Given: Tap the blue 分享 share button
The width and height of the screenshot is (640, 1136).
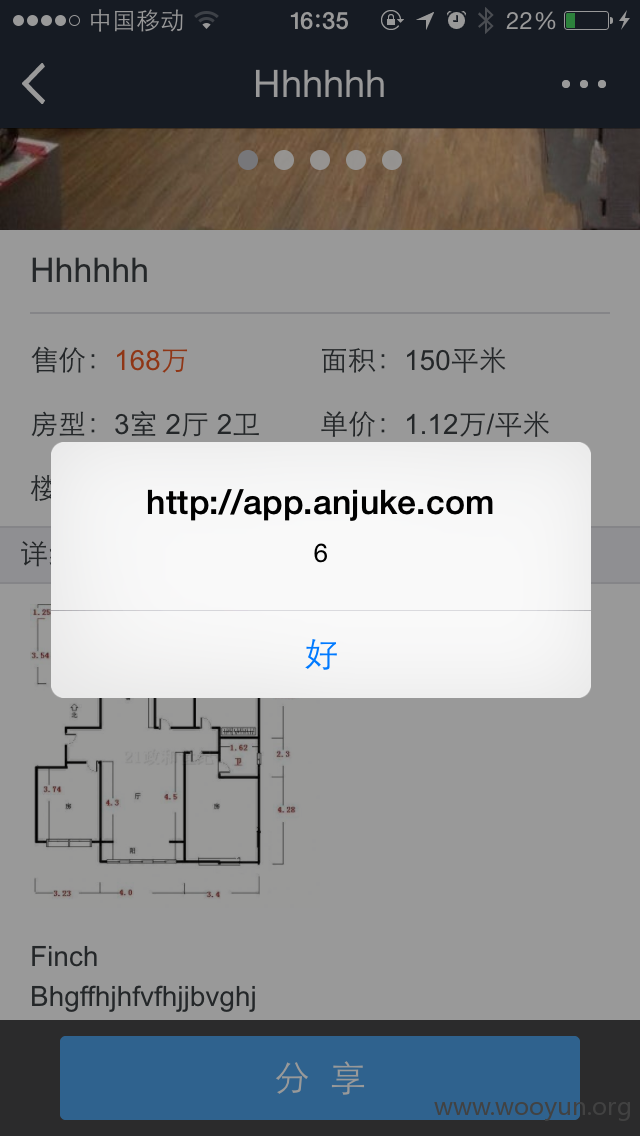Looking at the screenshot, I should [x=320, y=1077].
